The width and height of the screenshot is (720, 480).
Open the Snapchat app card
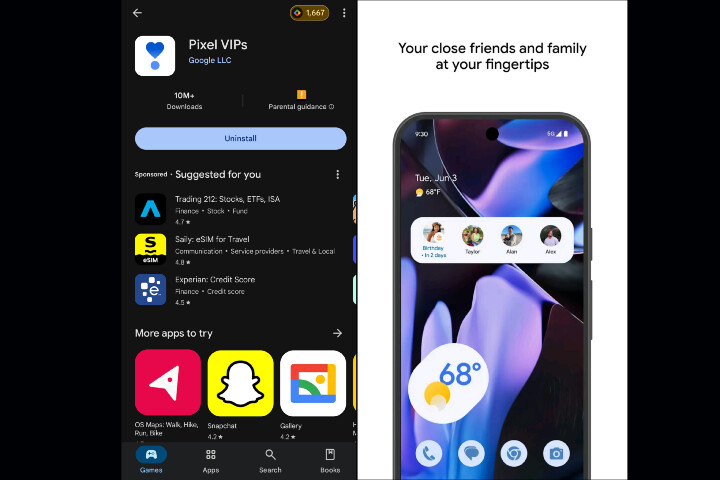240,383
